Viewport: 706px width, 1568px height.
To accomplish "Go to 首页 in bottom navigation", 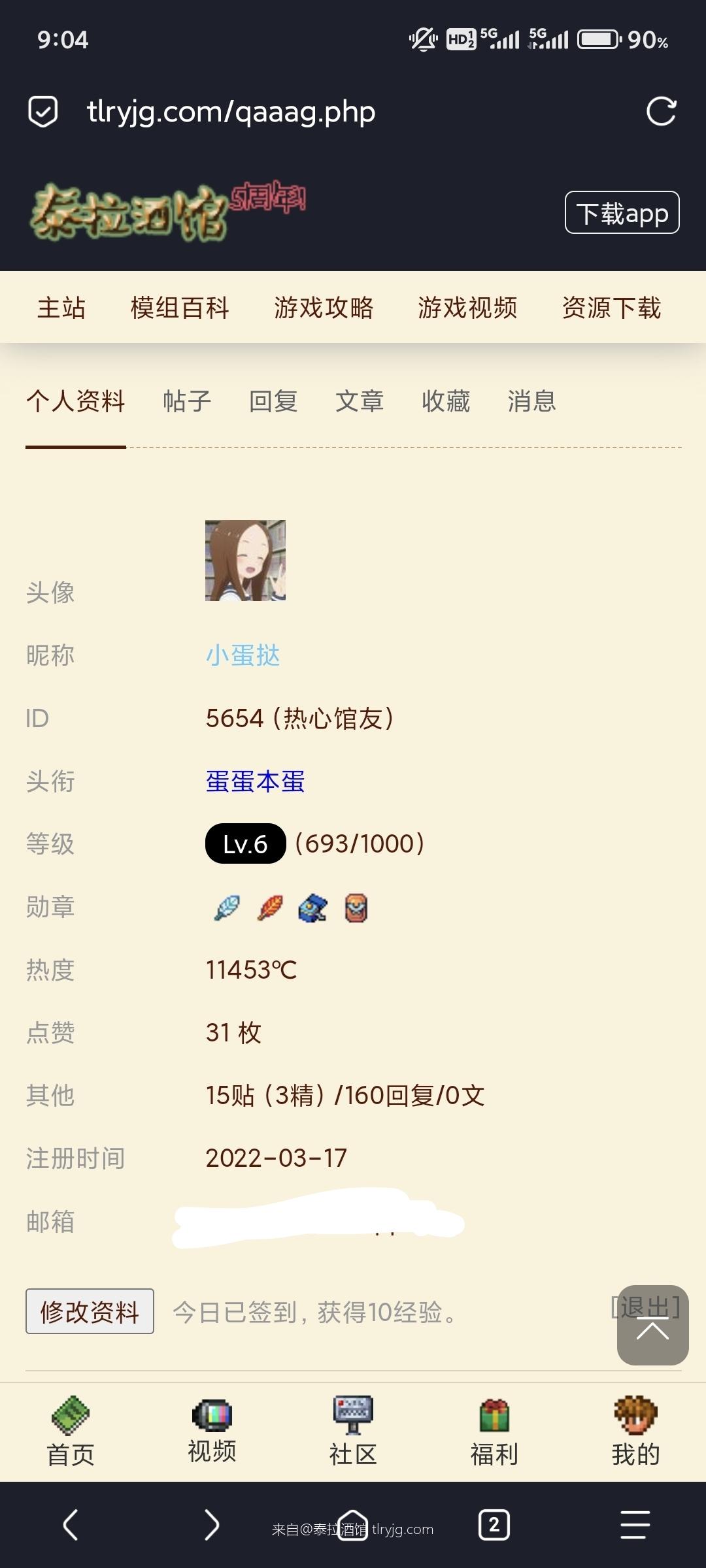I will (71, 1432).
